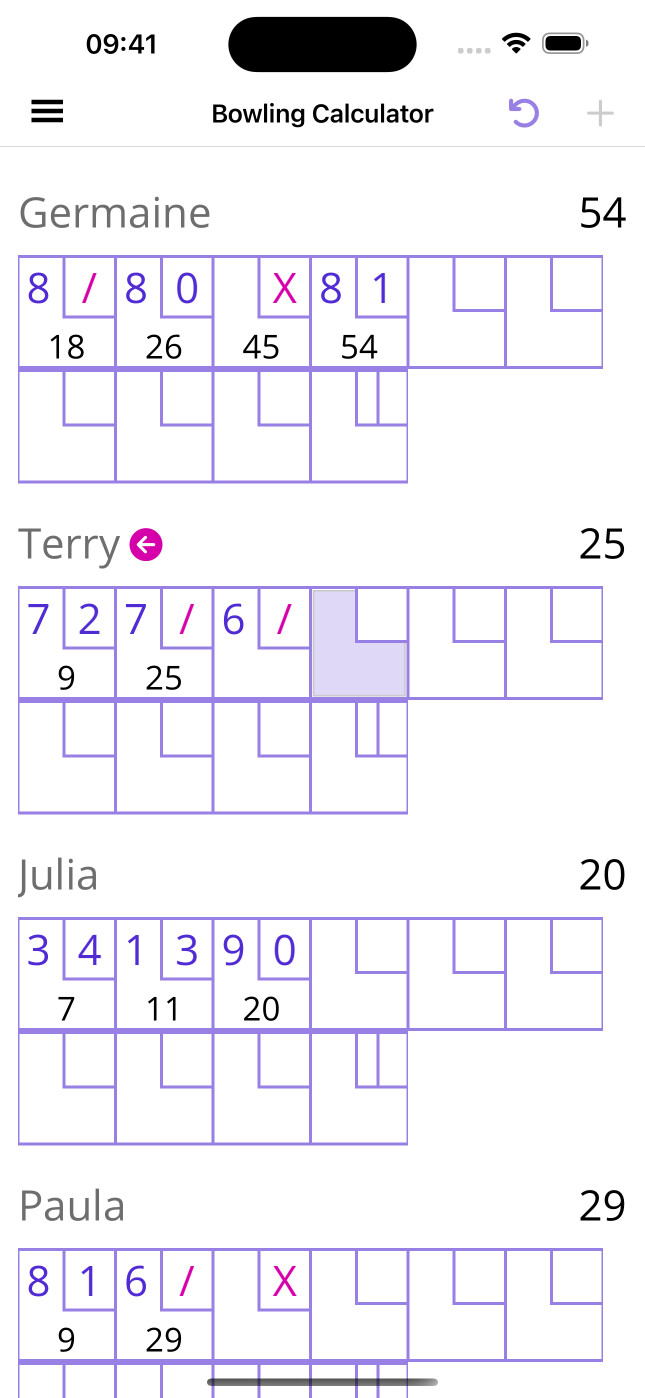Select Julia's first frame scoring 7
This screenshot has height=1398, width=645.
click(x=66, y=974)
